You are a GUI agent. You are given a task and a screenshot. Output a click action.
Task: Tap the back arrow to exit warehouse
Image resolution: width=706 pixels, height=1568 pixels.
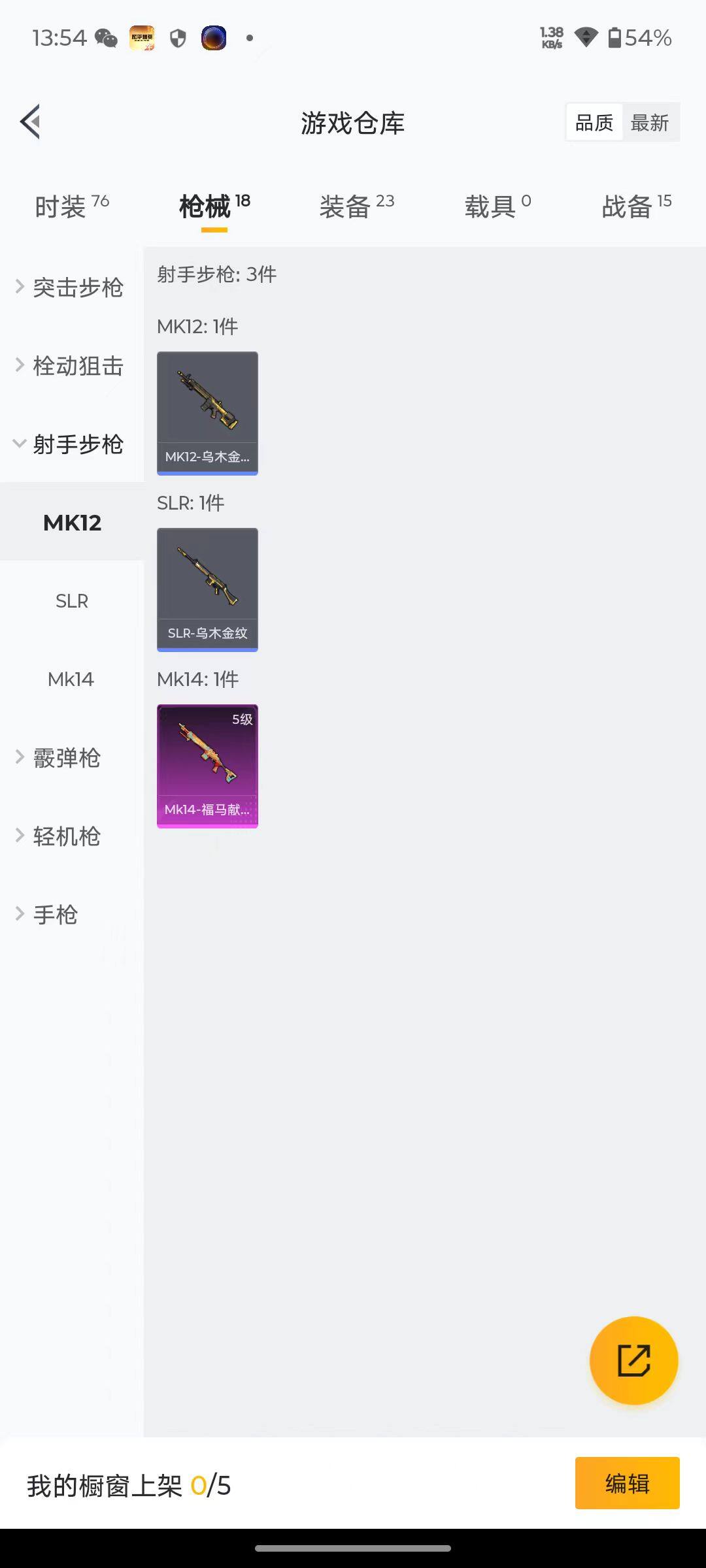tap(29, 122)
